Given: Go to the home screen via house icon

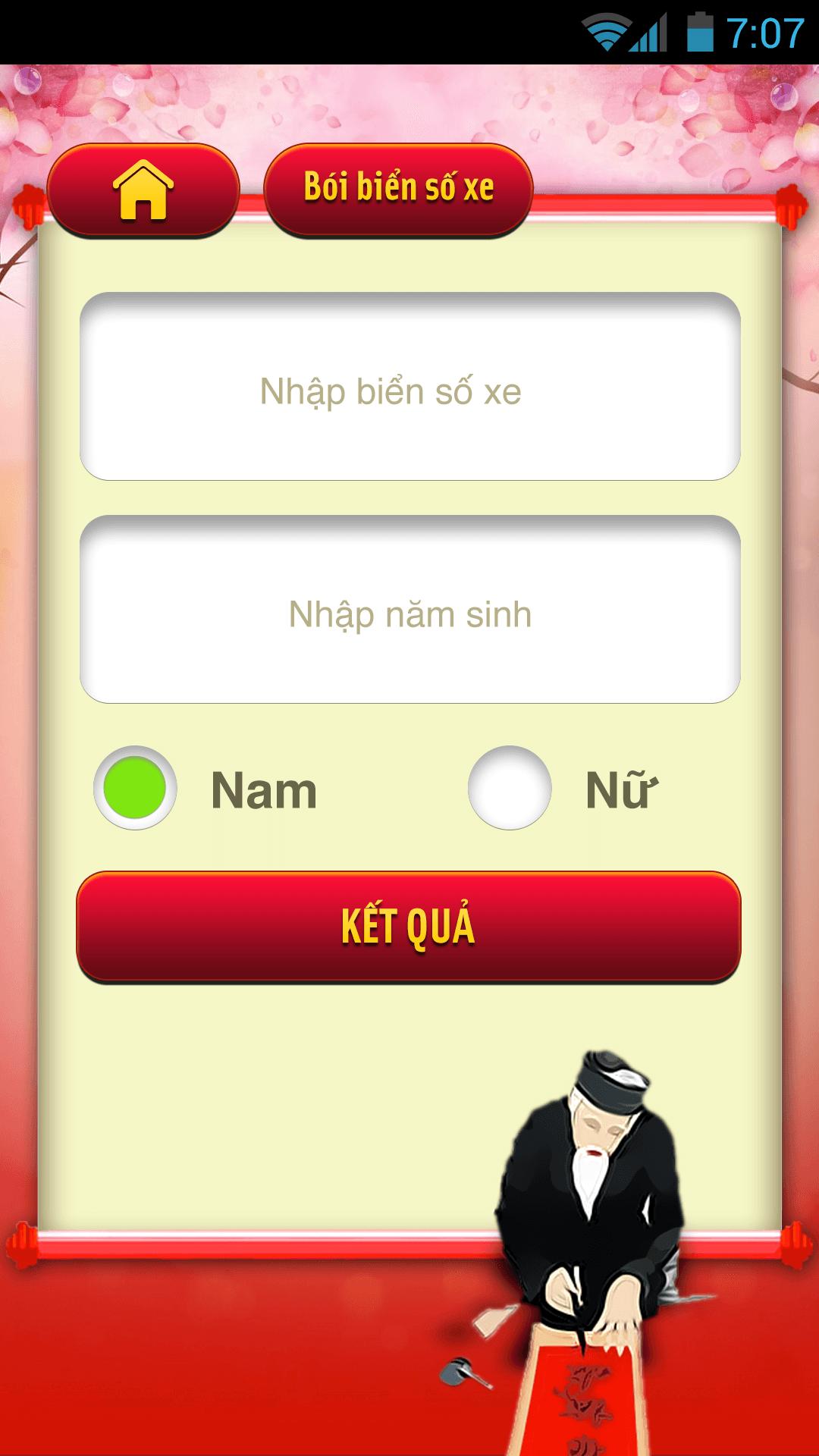Looking at the screenshot, I should (x=143, y=190).
